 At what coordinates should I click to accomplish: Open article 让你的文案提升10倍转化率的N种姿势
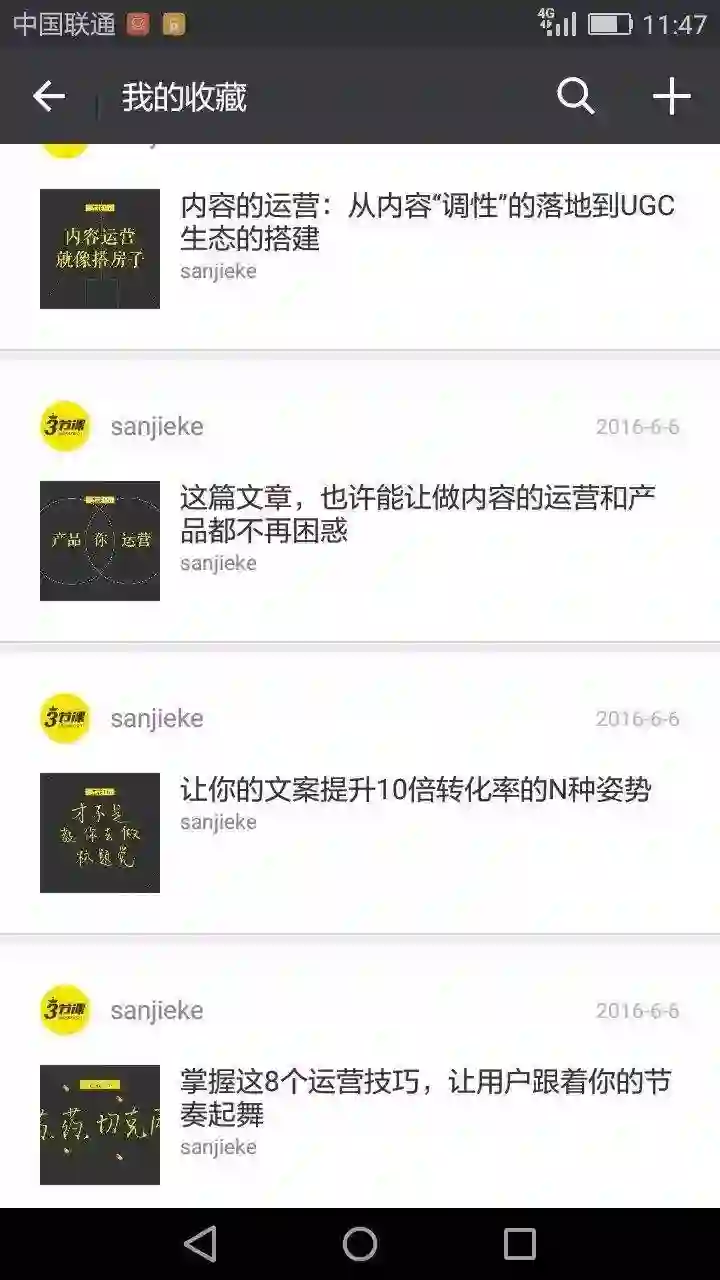[x=415, y=790]
